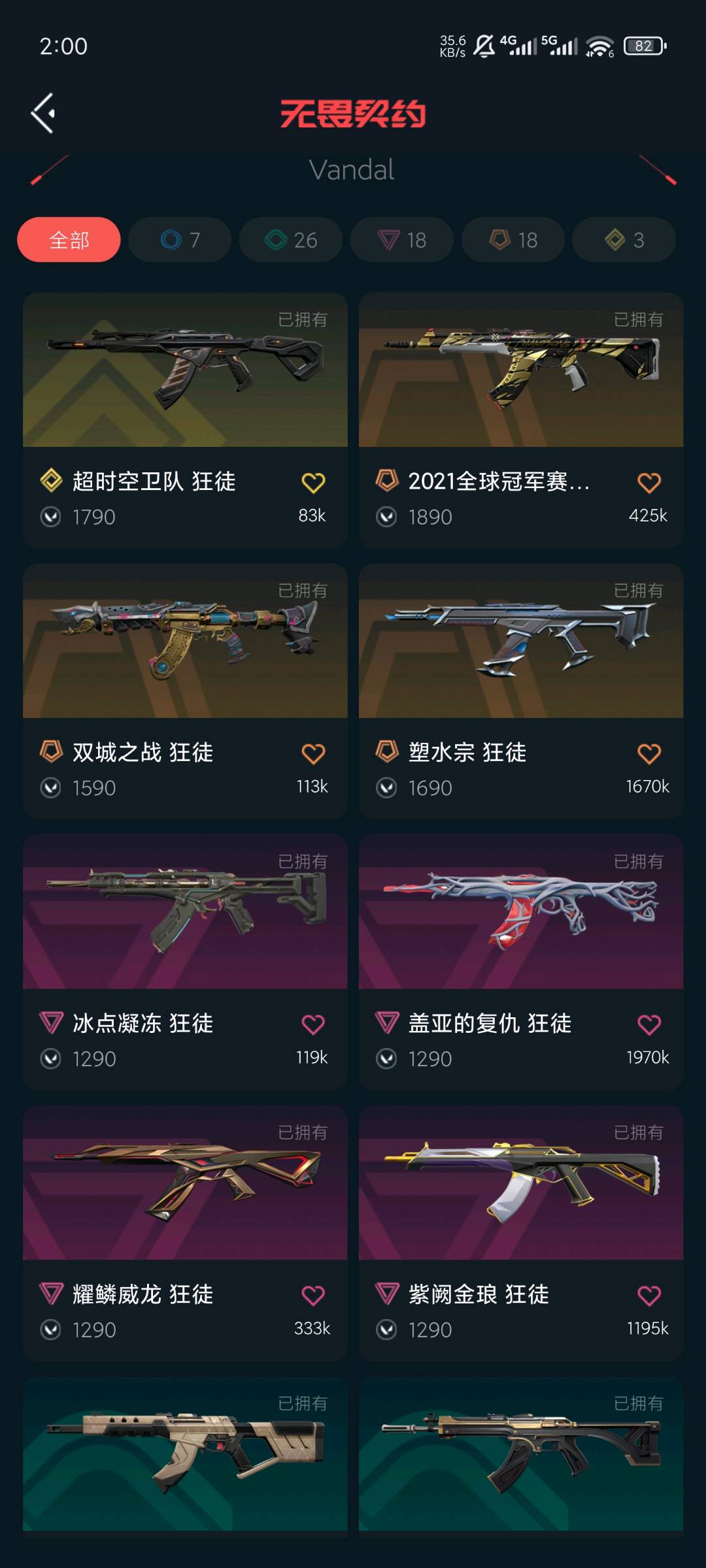Filter skins by the blue tier 7
706x1568 pixels.
click(180, 240)
